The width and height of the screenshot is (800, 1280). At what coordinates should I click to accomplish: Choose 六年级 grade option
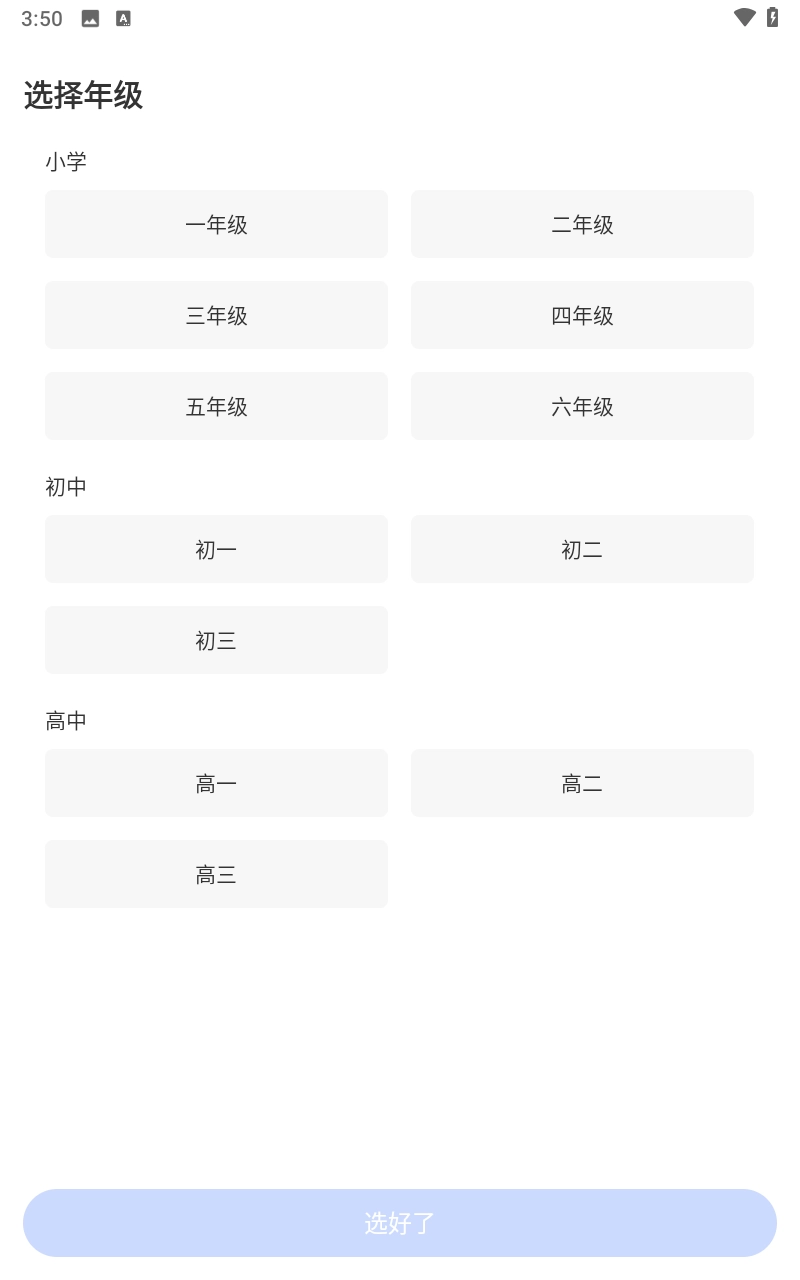[582, 406]
